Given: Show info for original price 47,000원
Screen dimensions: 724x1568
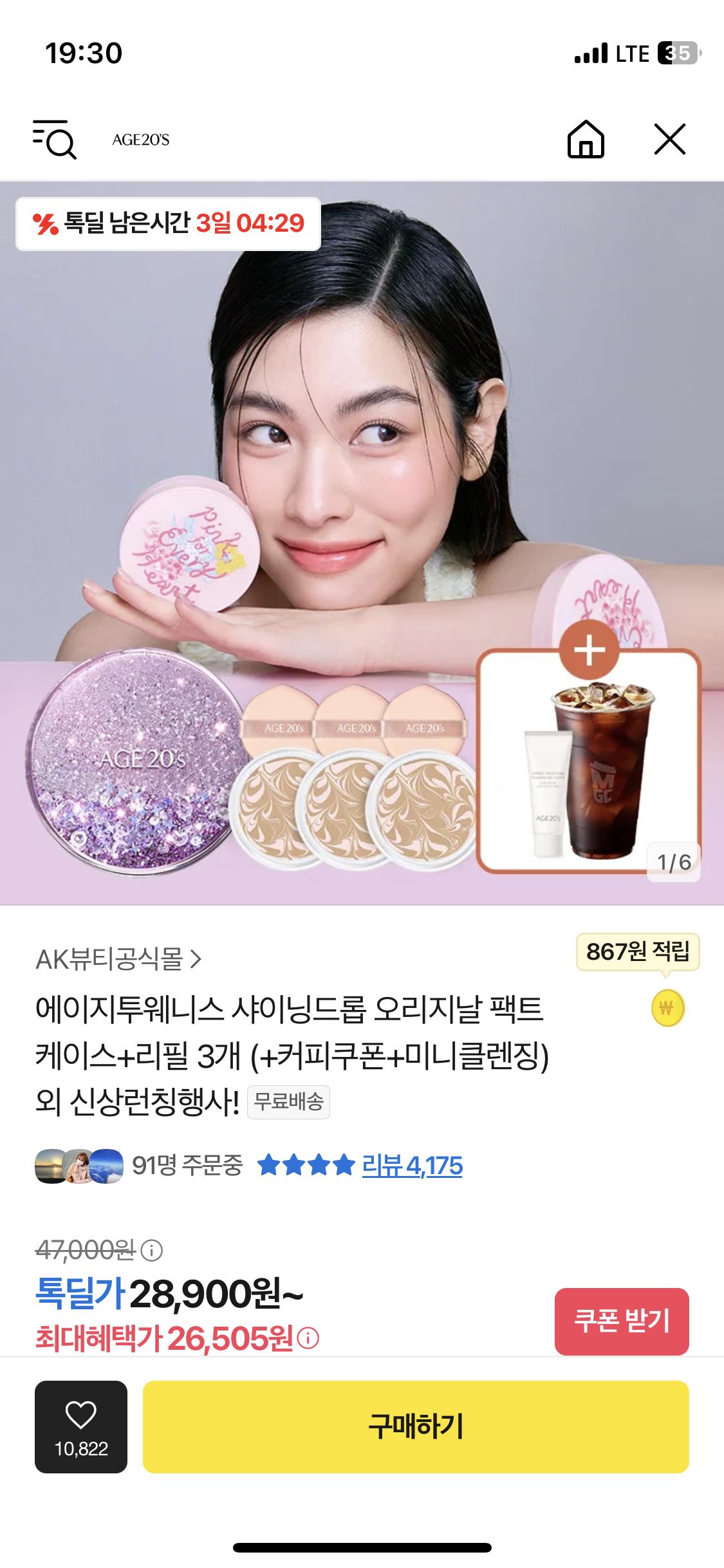Looking at the screenshot, I should [152, 1251].
